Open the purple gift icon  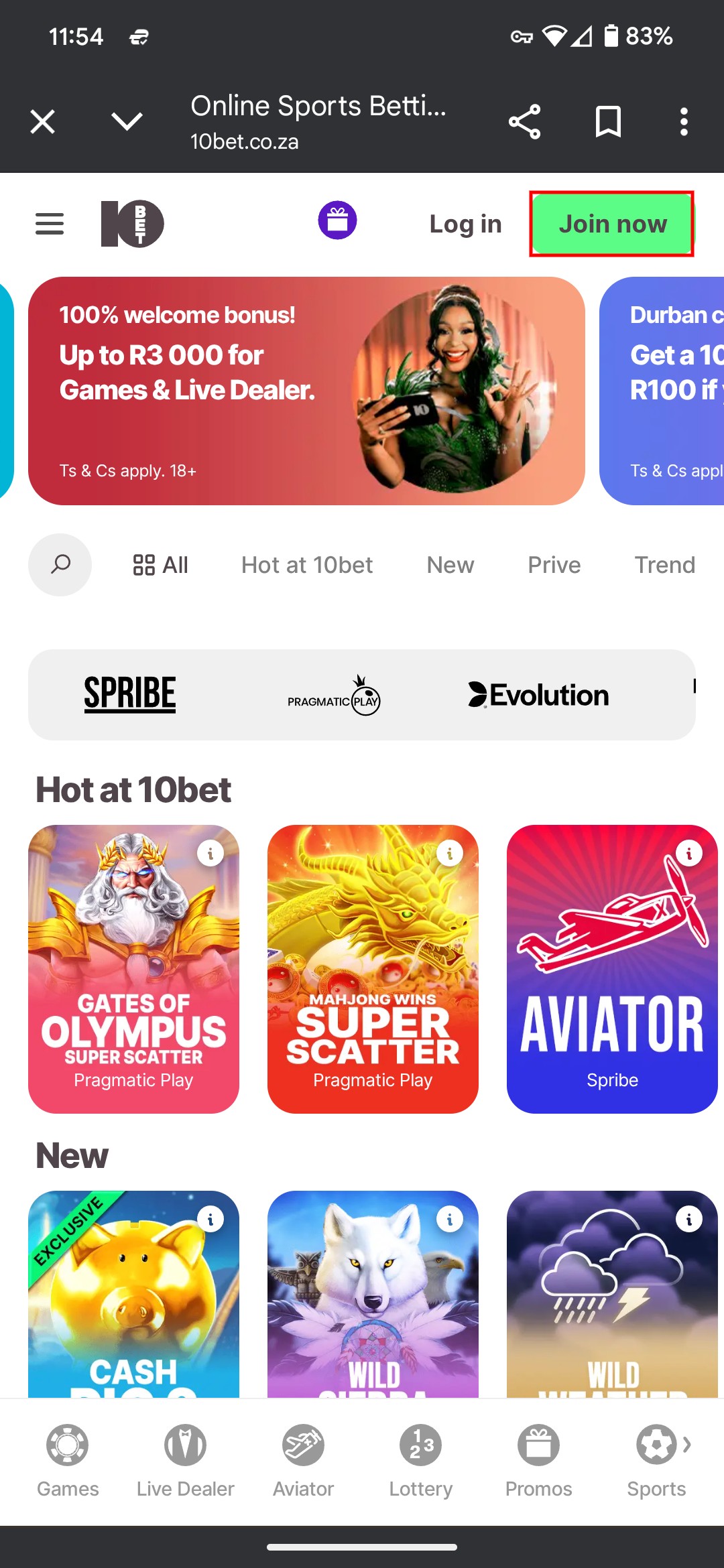337,220
